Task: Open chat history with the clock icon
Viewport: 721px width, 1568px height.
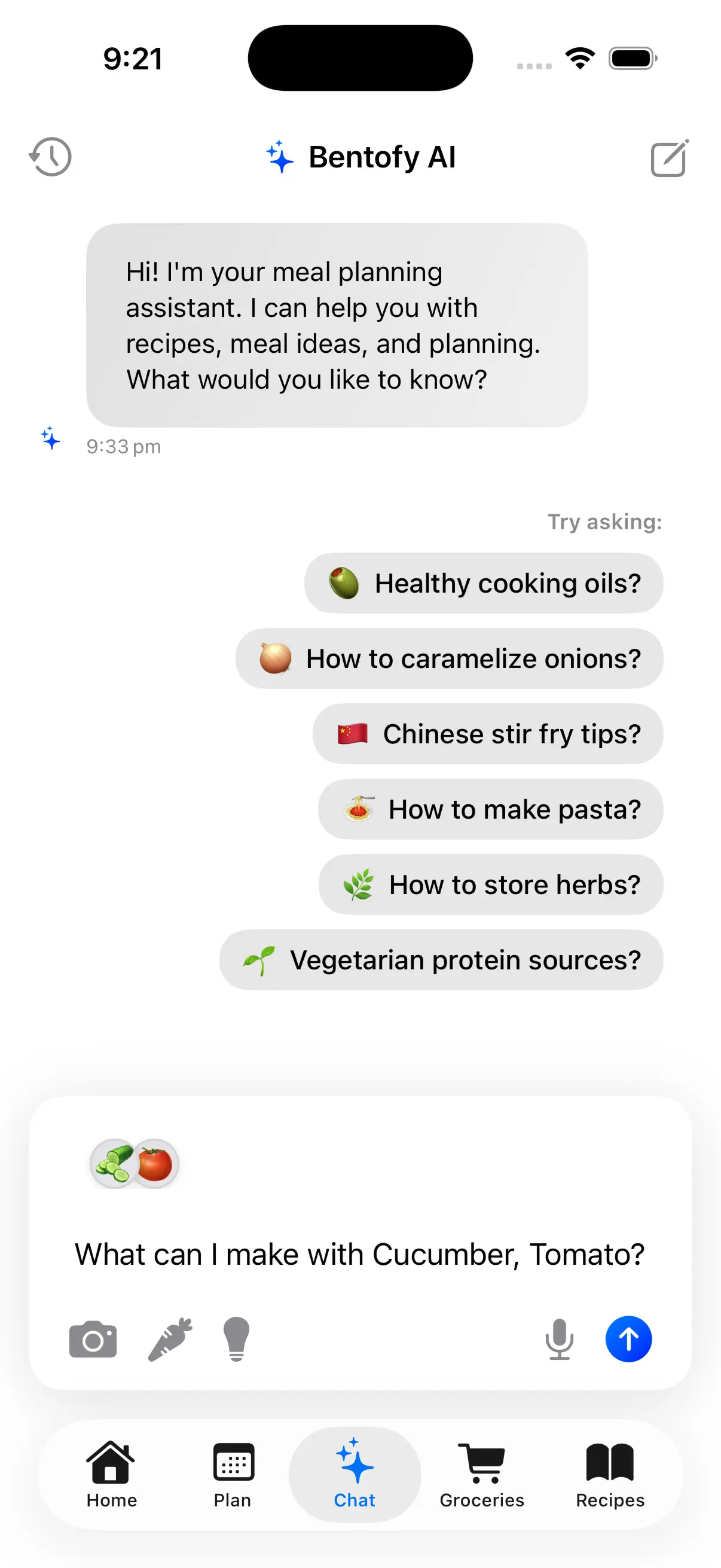Action: point(50,157)
